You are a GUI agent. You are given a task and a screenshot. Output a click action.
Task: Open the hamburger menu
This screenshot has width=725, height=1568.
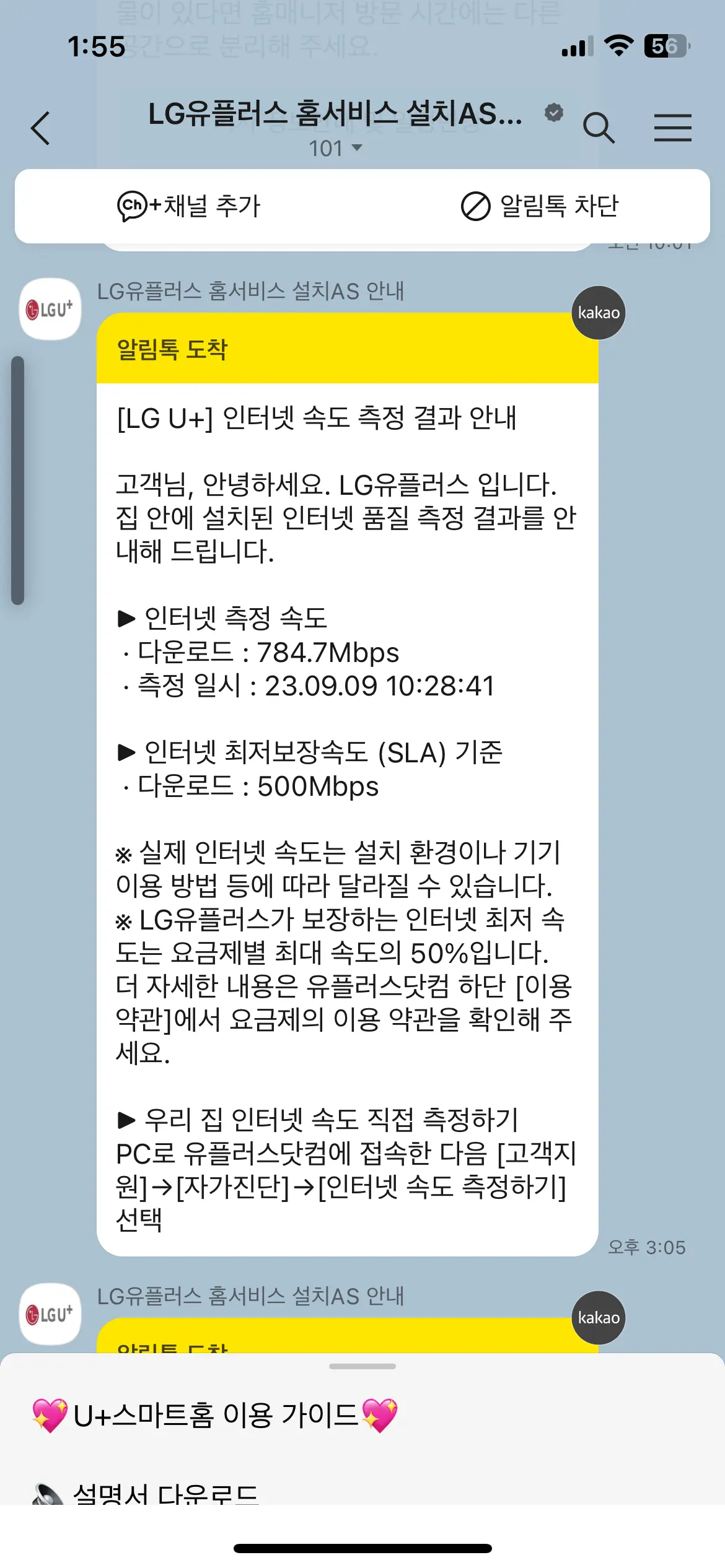673,128
